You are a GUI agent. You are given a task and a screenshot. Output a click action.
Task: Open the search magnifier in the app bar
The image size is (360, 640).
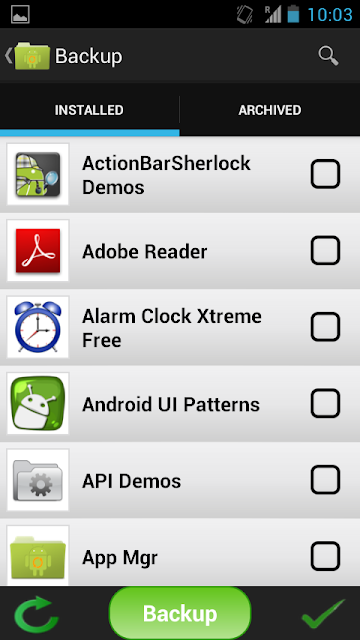click(328, 56)
